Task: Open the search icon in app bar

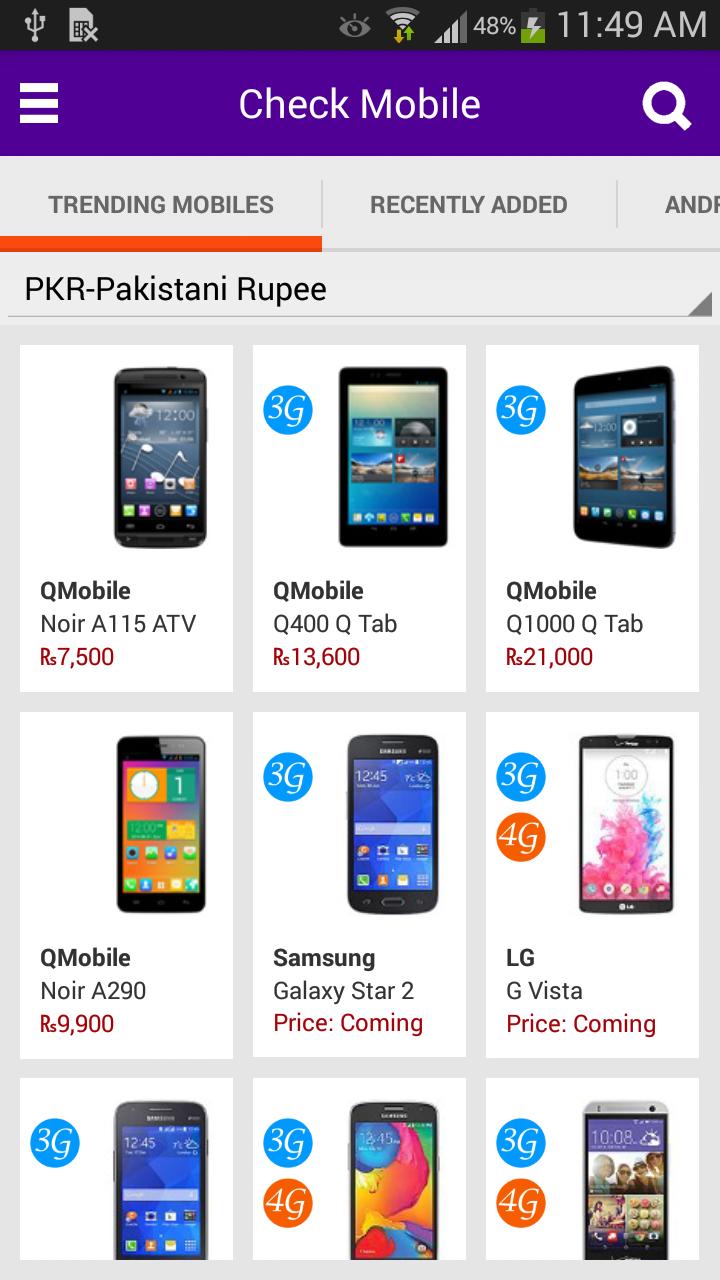Action: coord(666,104)
